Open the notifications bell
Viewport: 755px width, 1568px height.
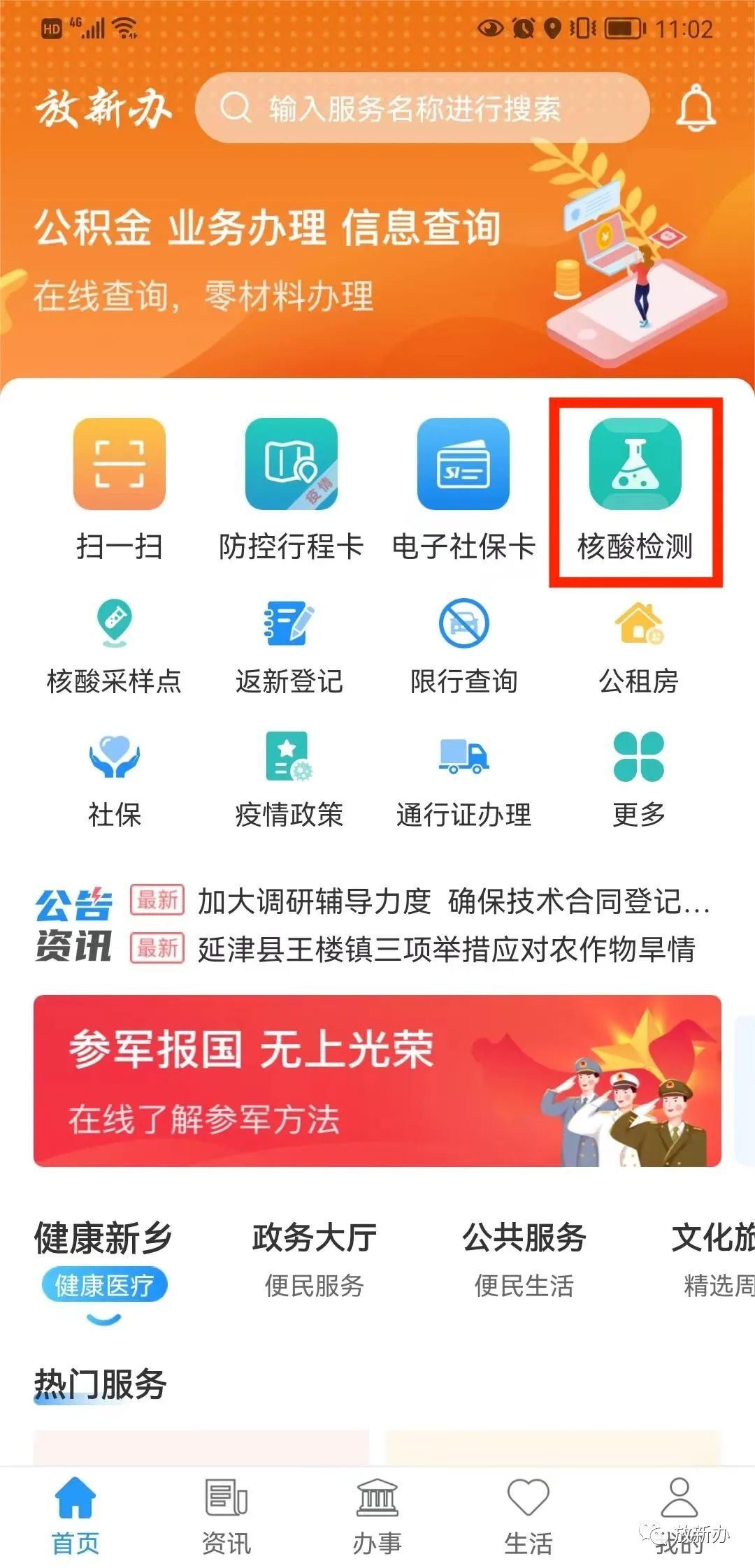click(696, 108)
